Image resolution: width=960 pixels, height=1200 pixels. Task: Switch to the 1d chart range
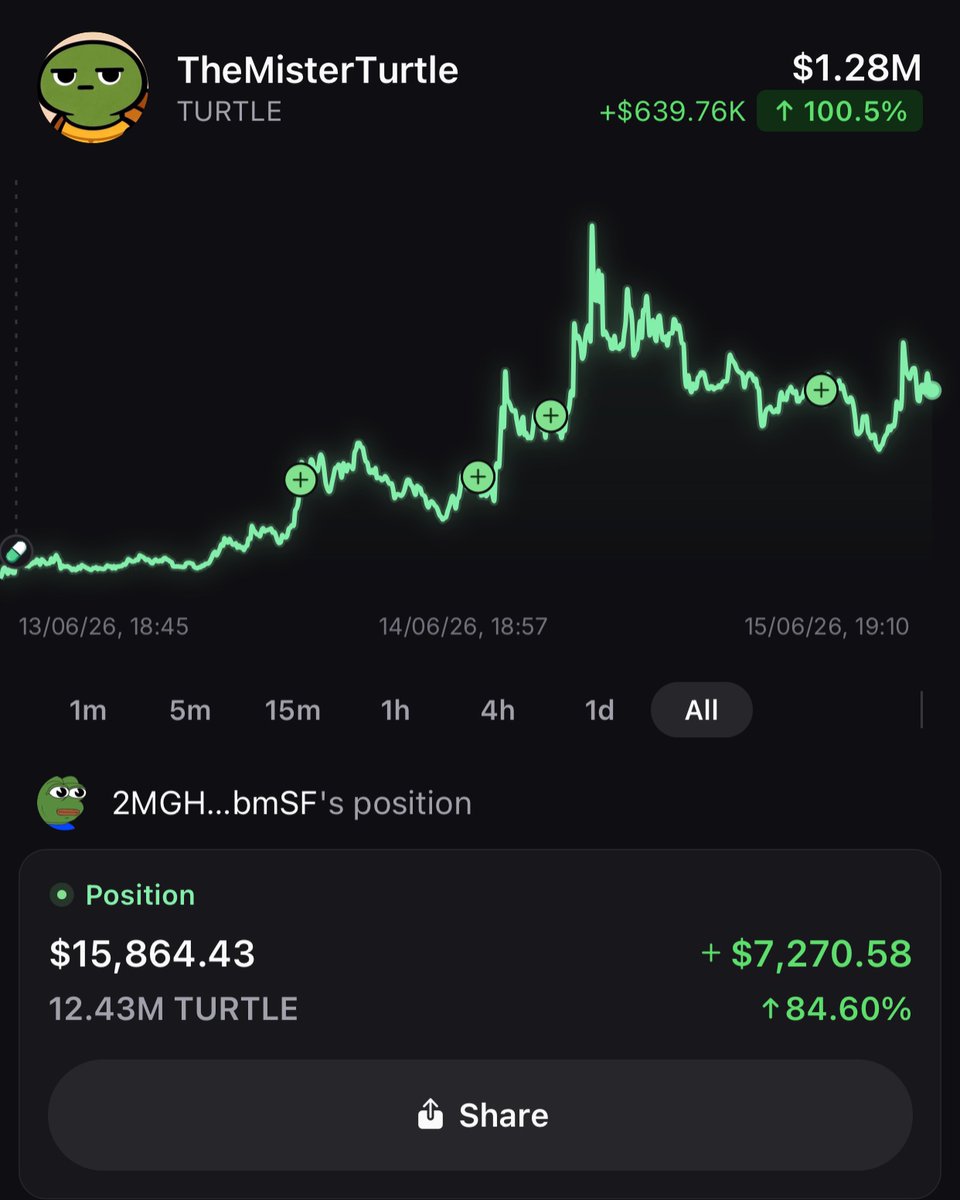coord(599,710)
